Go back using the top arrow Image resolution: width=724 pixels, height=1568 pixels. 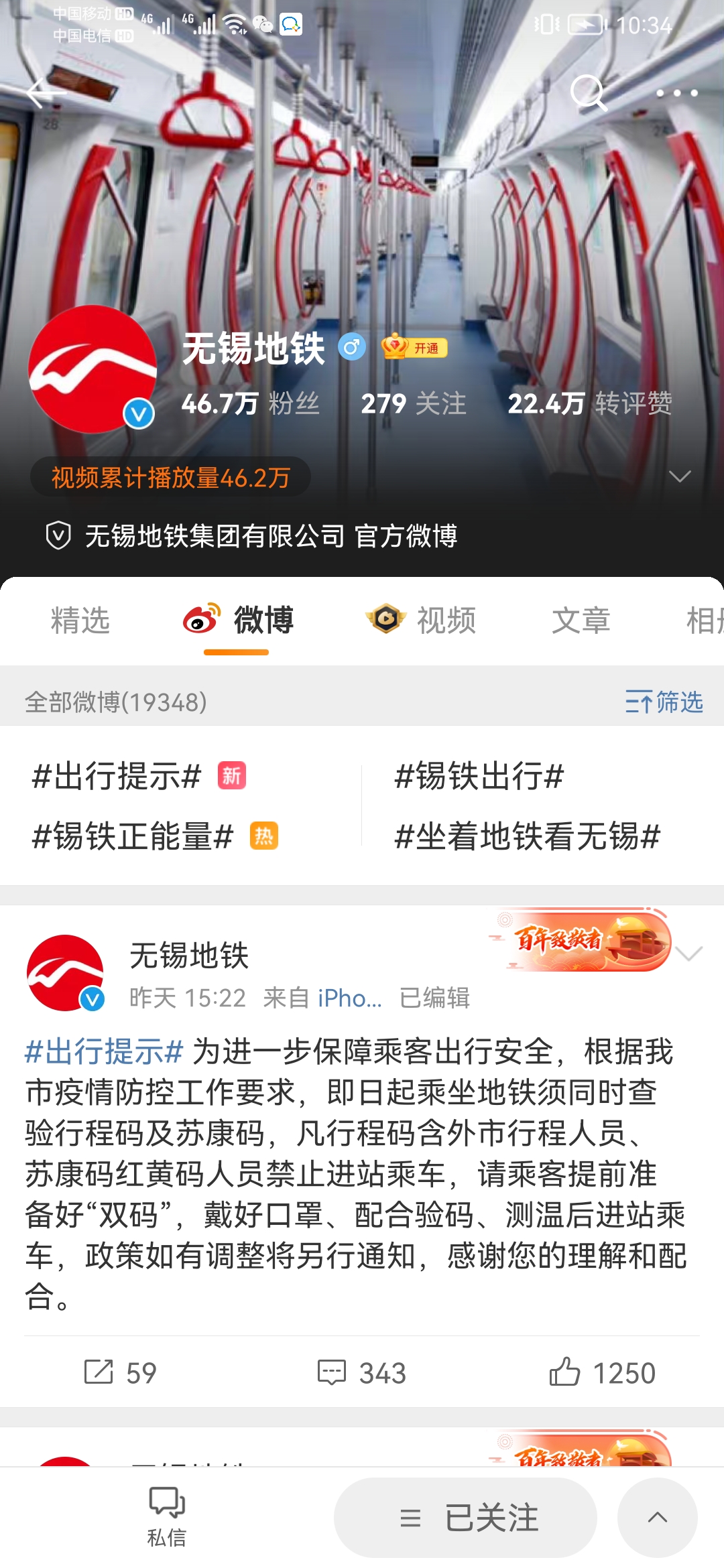[44, 92]
